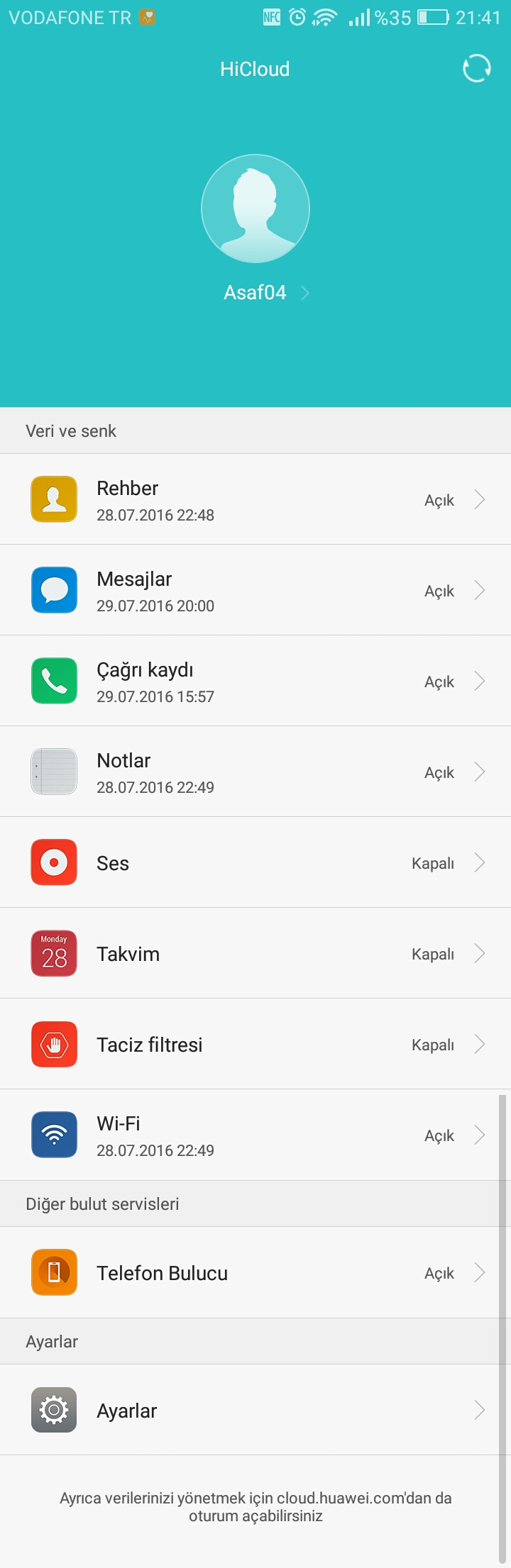Tap the sync refresh icon
This screenshot has height=1568, width=511.
click(x=476, y=69)
